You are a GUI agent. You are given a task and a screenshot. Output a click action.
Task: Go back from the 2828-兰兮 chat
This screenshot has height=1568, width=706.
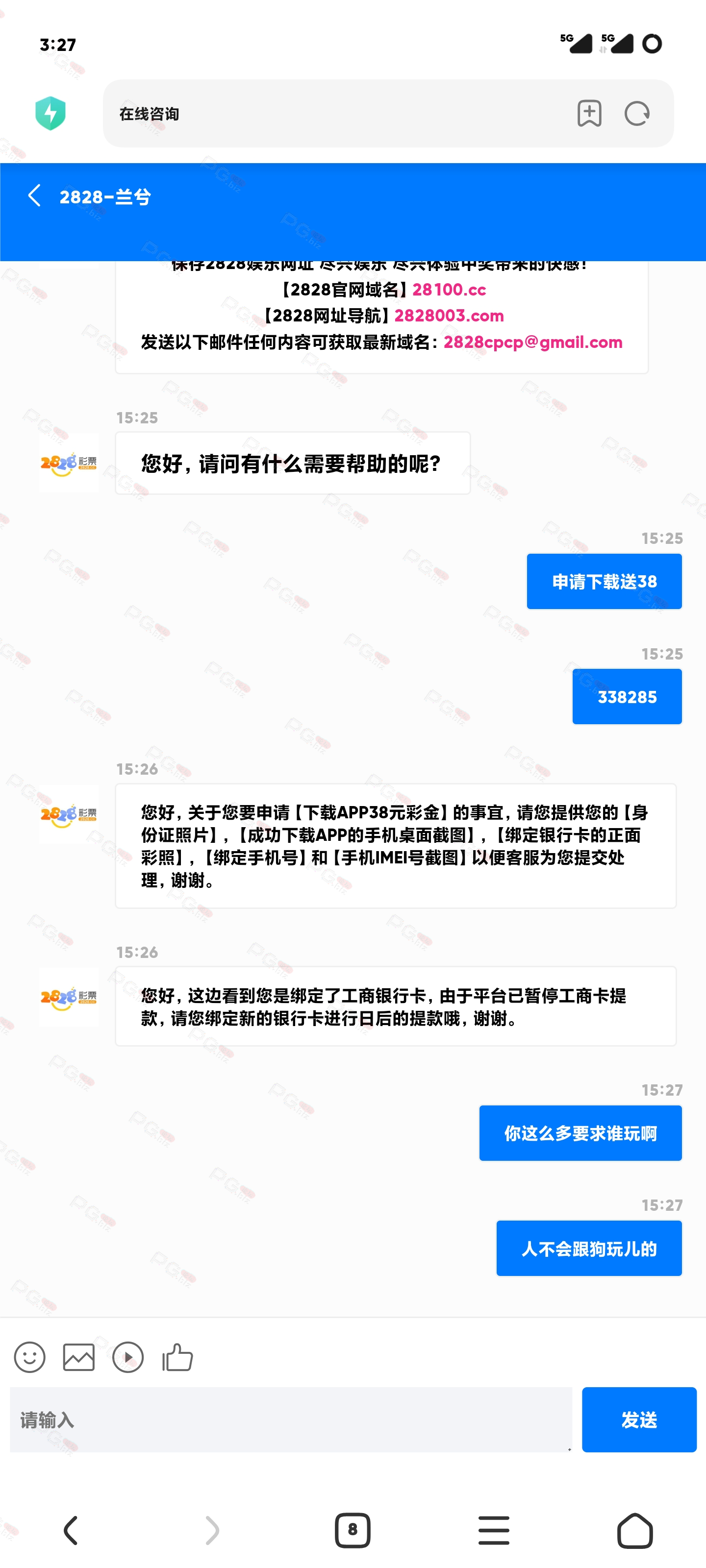(35, 196)
